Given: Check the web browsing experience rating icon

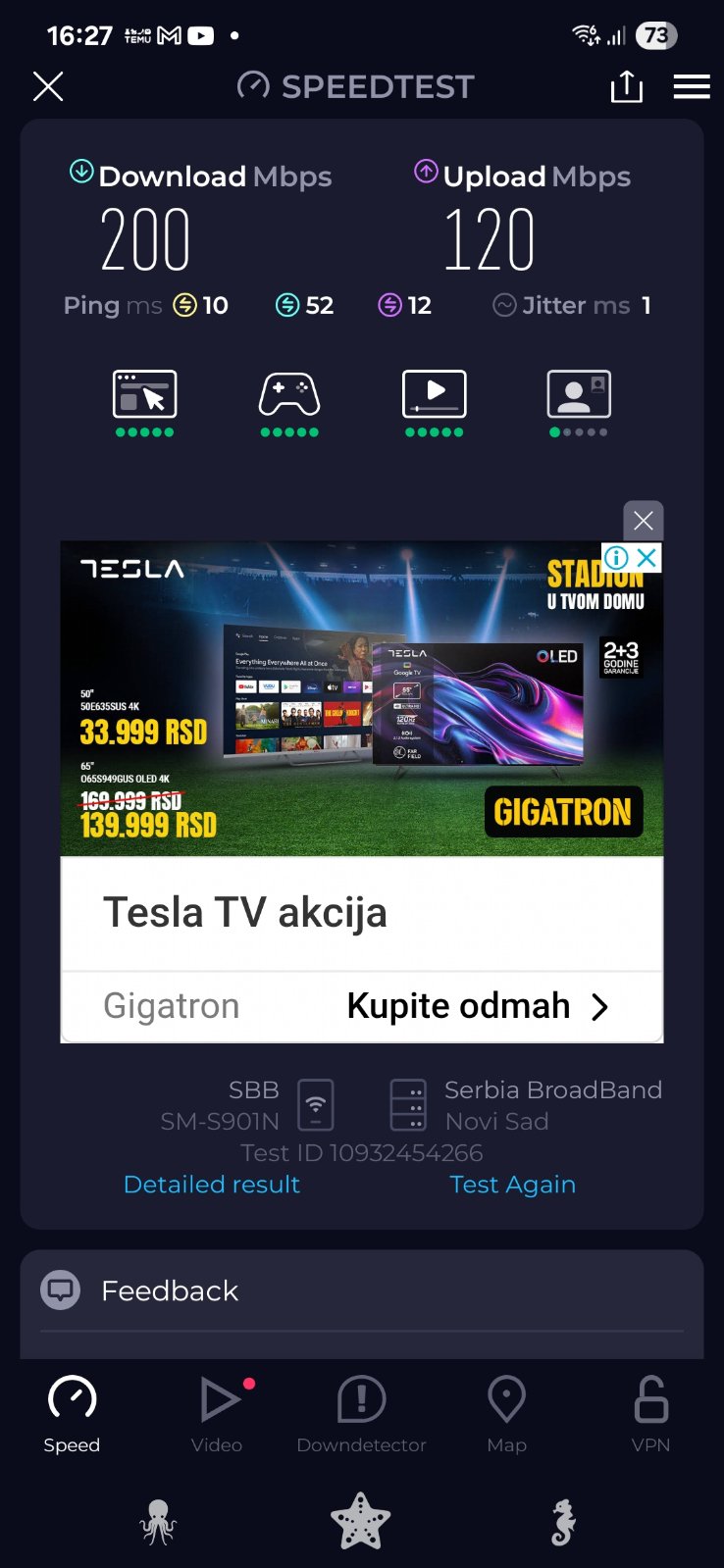Looking at the screenshot, I should click(x=144, y=394).
